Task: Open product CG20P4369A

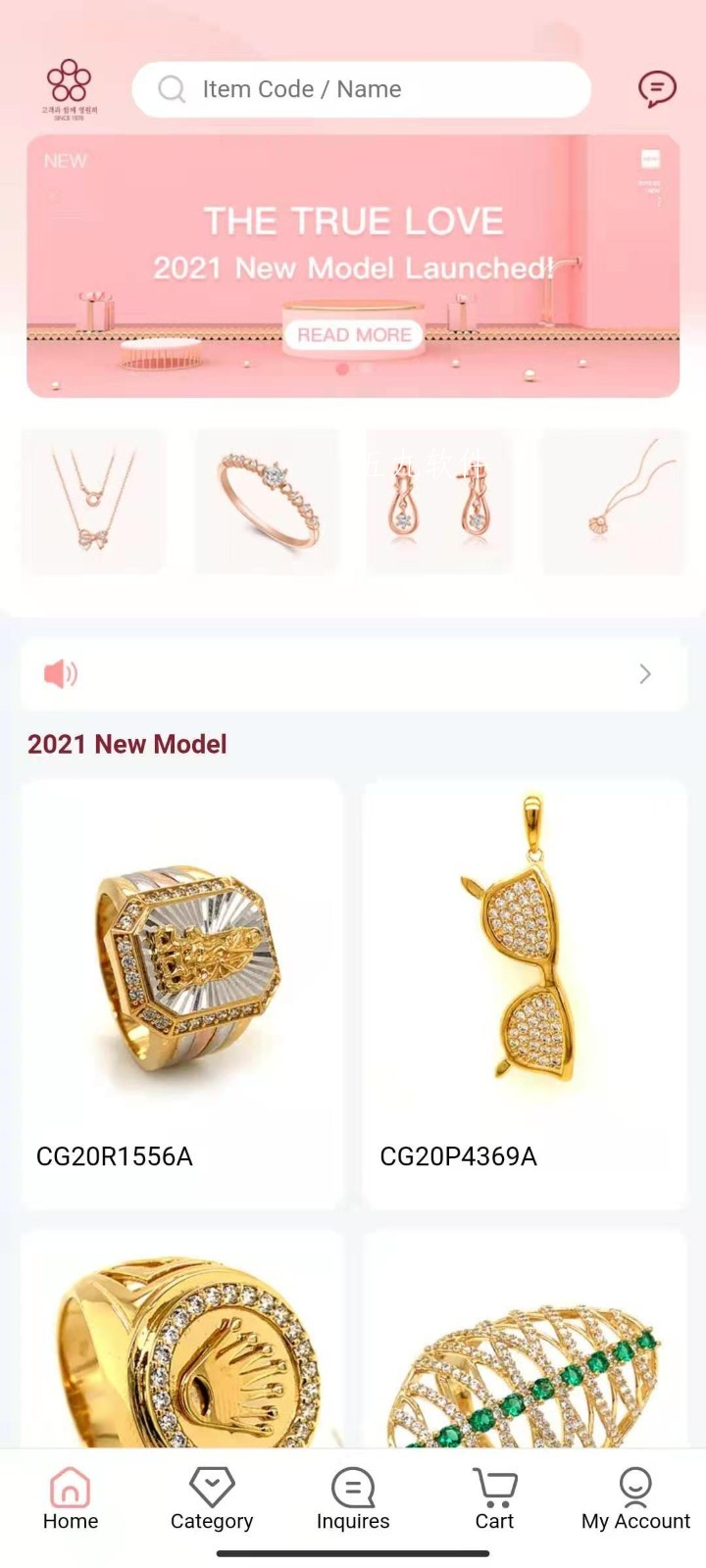Action: pos(525,995)
